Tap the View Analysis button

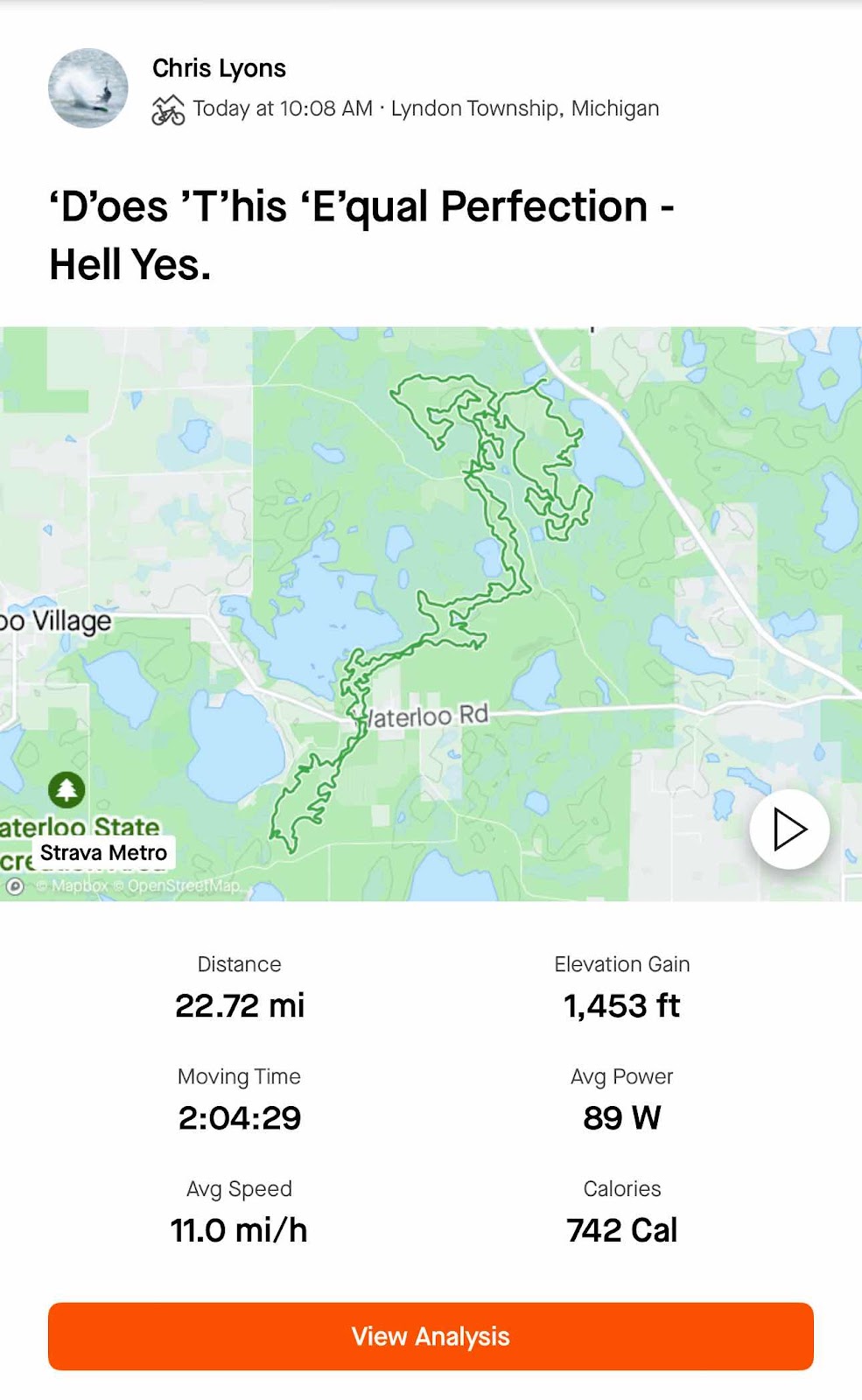[x=431, y=1336]
